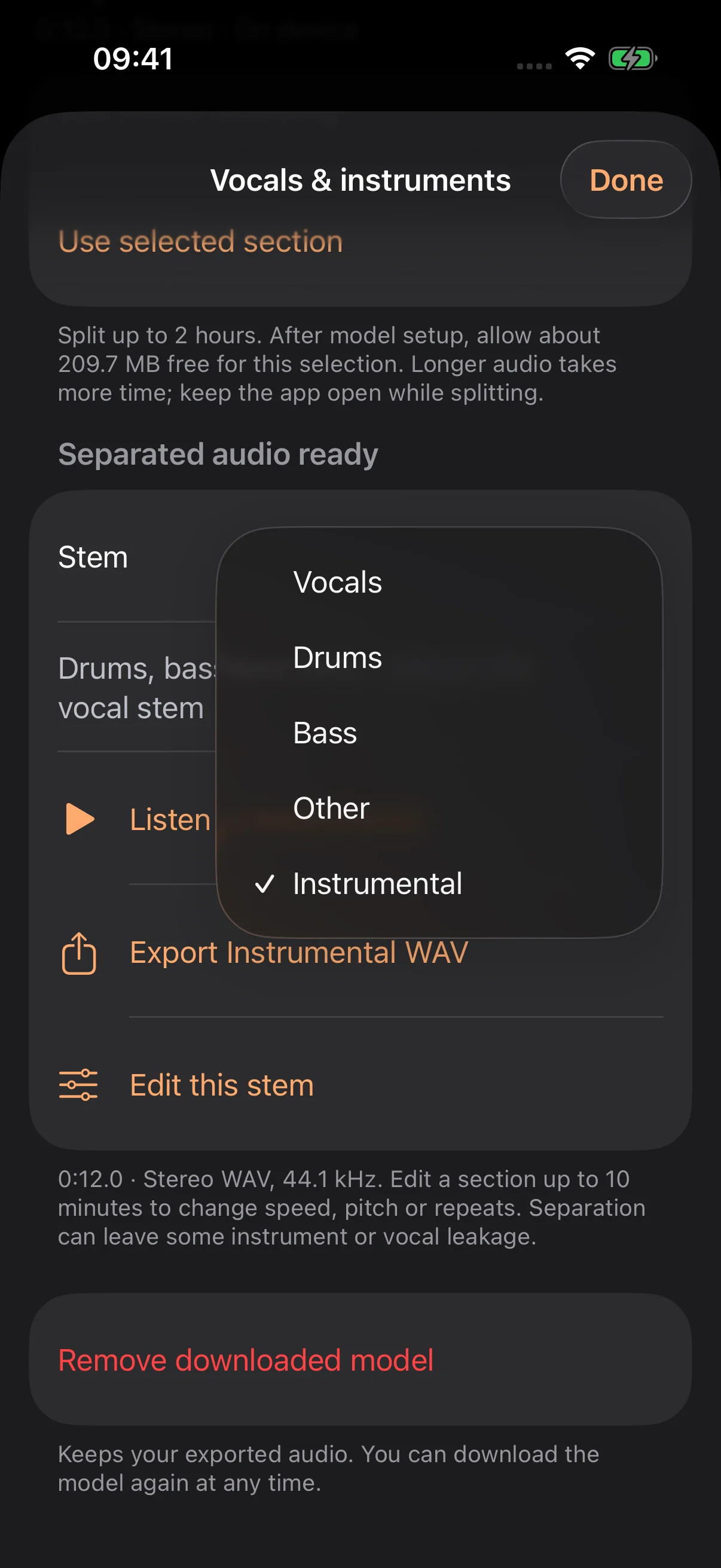This screenshot has width=721, height=1568.
Task: Pick Bass in the stem menu
Action: pyautogui.click(x=439, y=732)
